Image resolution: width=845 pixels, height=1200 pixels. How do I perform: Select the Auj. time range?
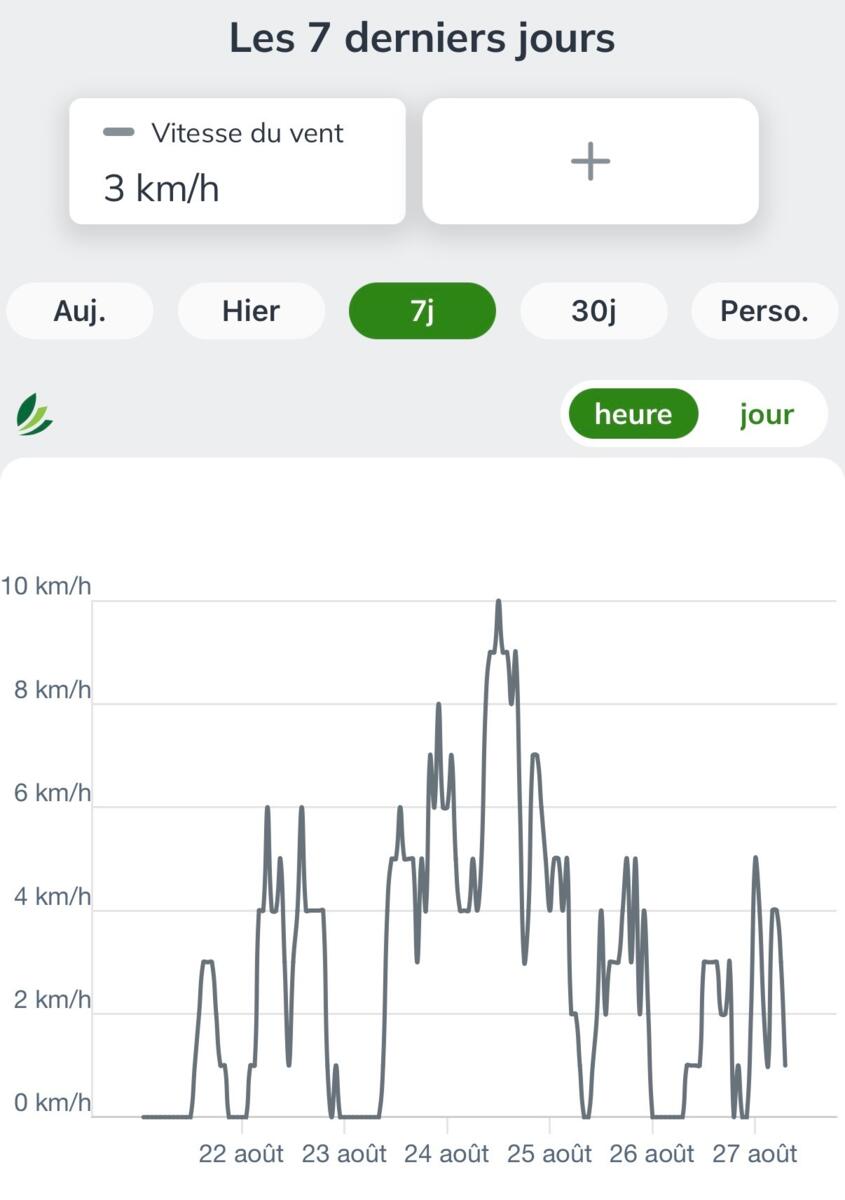click(x=80, y=311)
